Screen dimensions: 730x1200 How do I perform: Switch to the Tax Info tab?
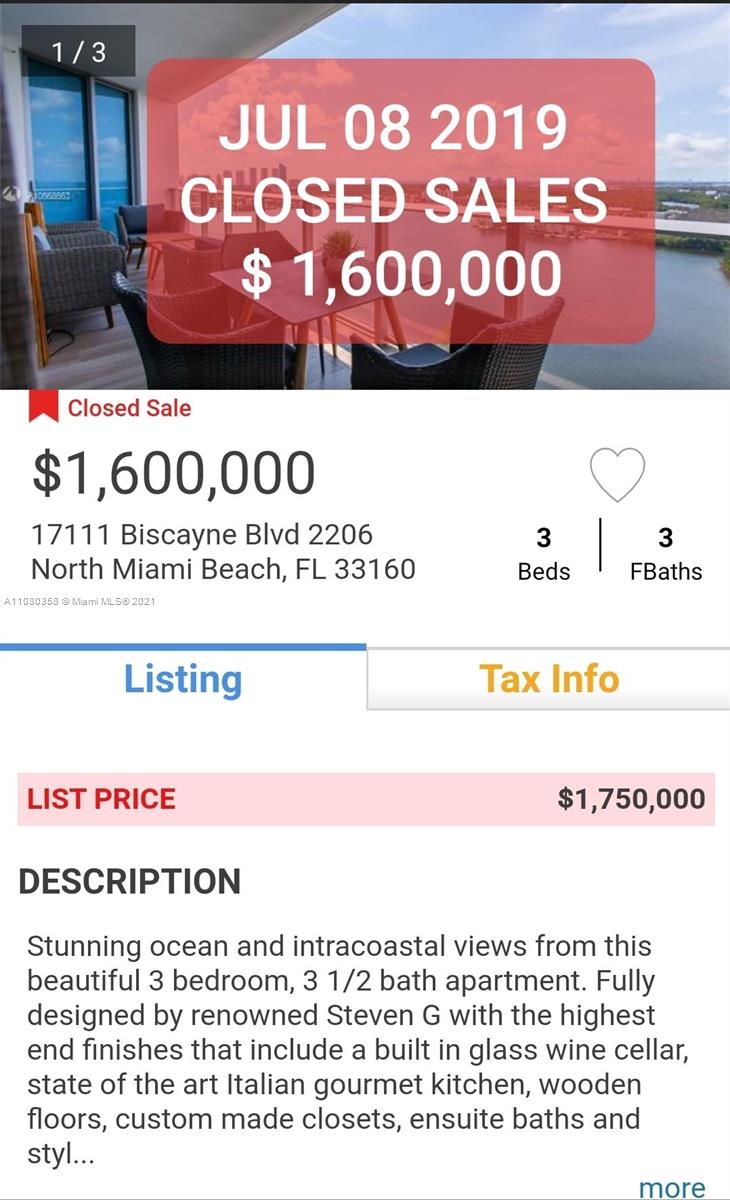click(x=549, y=679)
